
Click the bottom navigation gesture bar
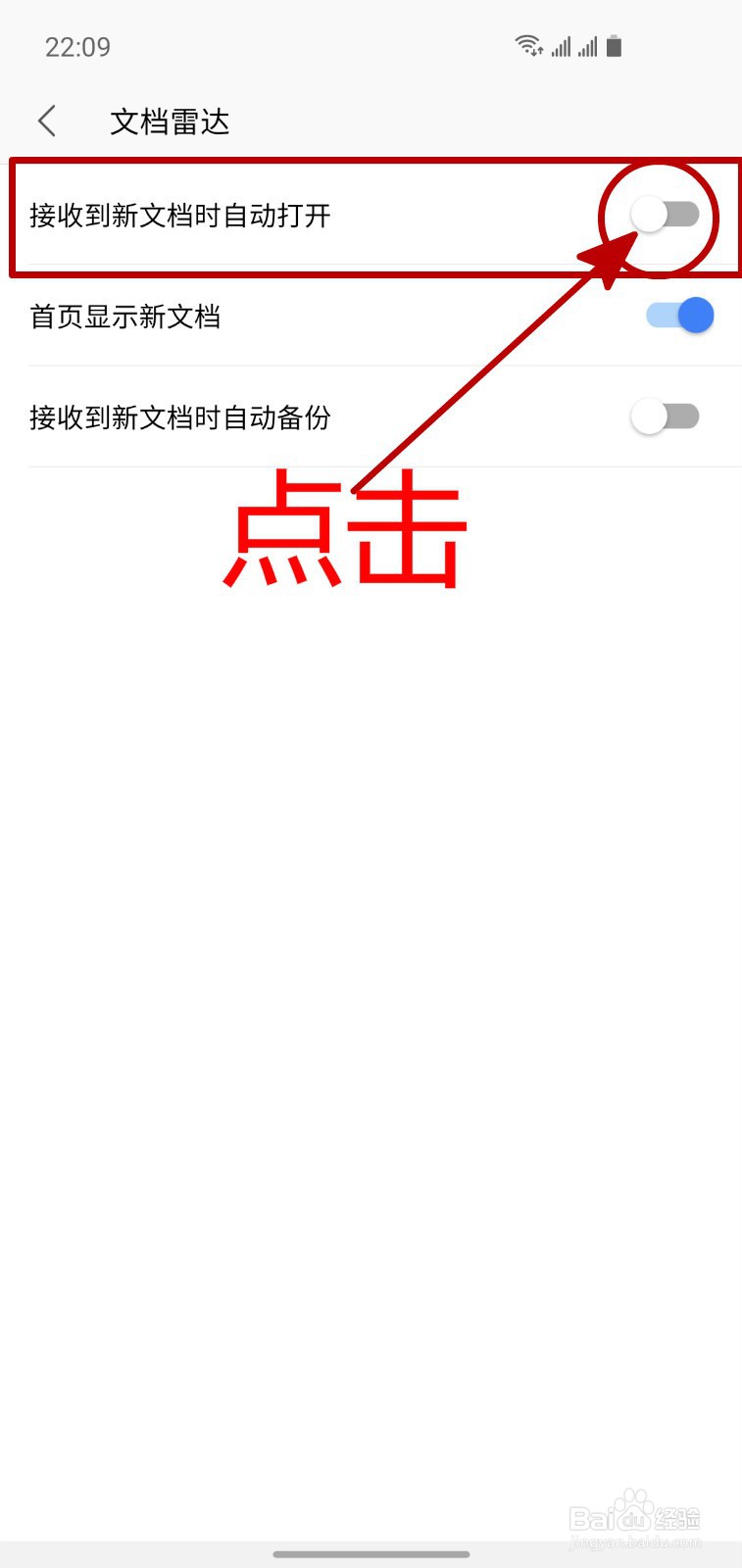[371, 1554]
